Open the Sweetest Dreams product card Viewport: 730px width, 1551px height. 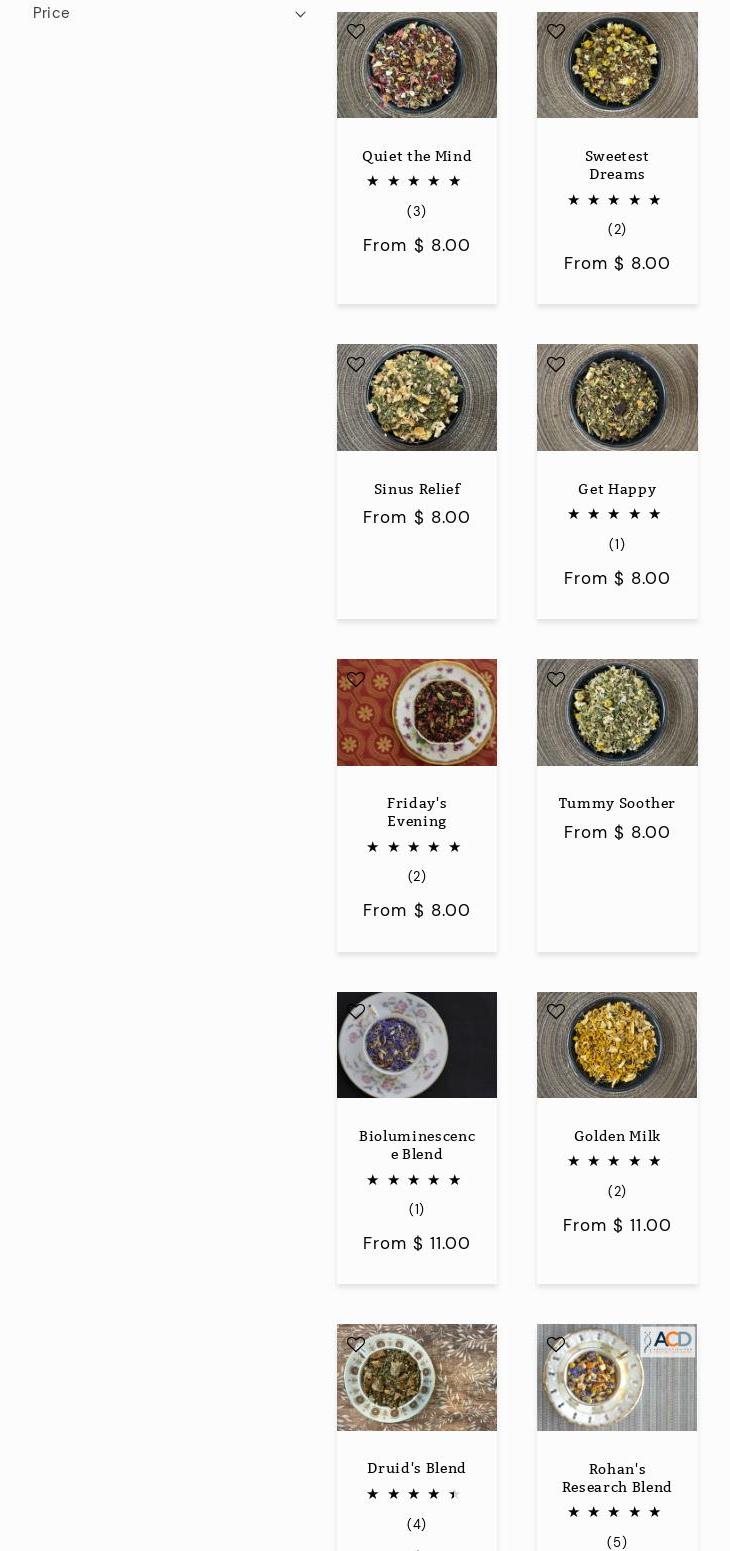tap(616, 165)
